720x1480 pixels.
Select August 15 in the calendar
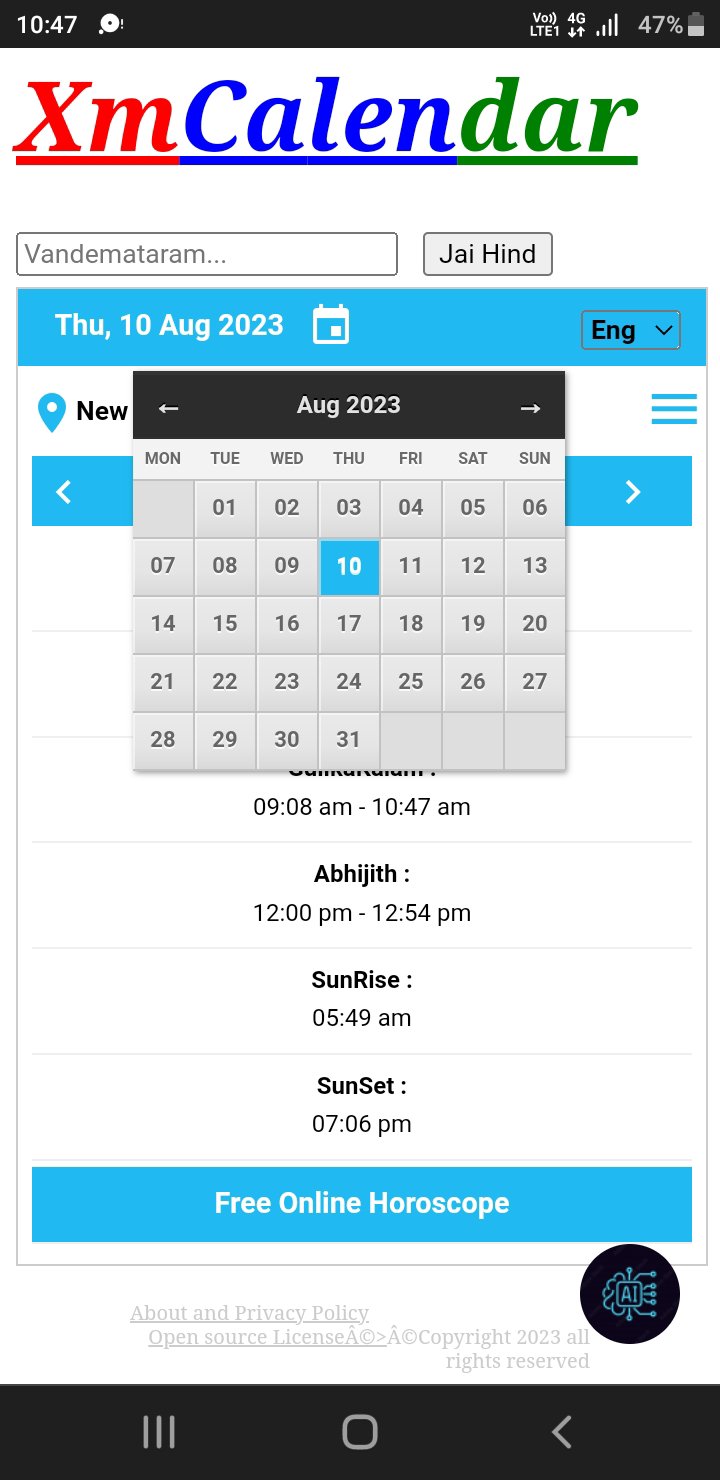click(225, 624)
